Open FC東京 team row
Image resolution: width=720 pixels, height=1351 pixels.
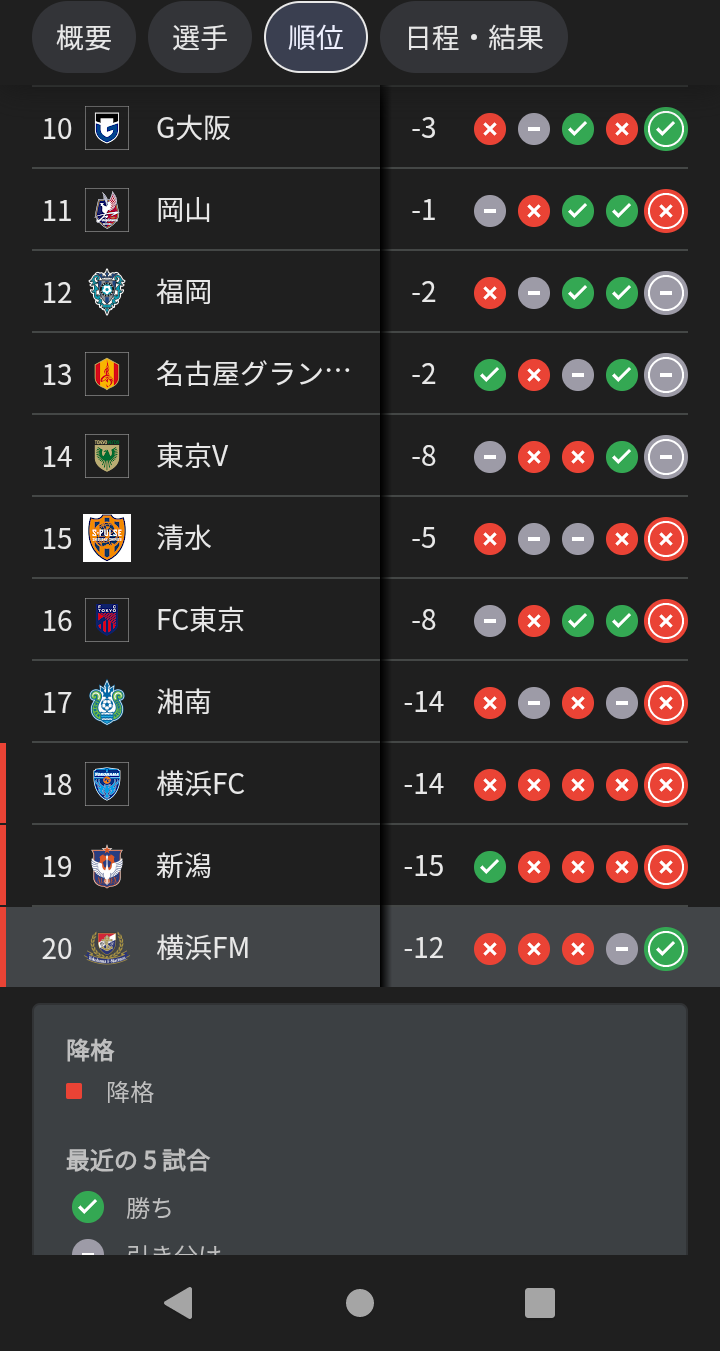360,620
